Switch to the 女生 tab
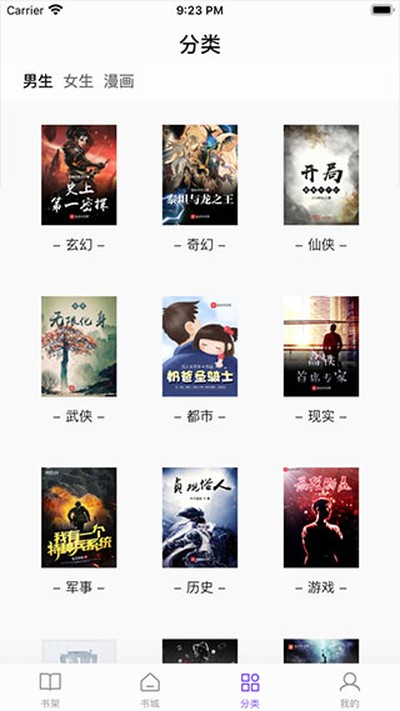This screenshot has width=400, height=711. pyautogui.click(x=78, y=82)
